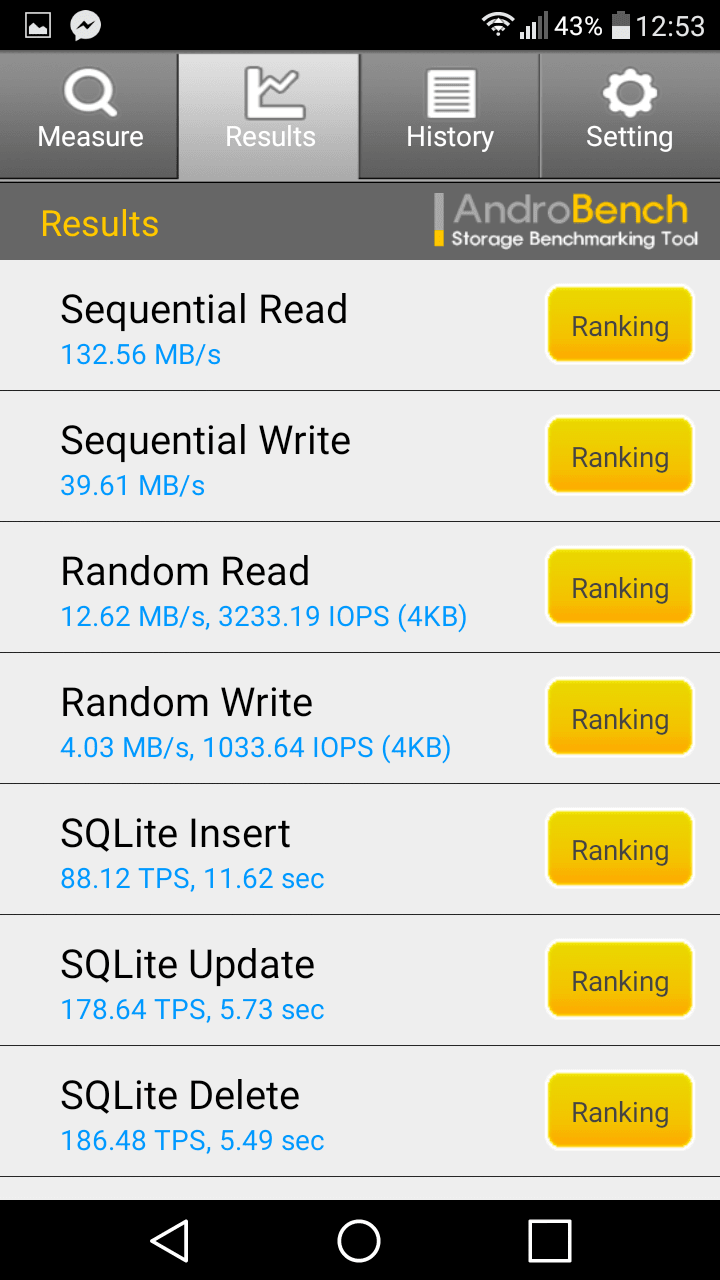720x1280 pixels.
Task: Open ranking for Random Write
Action: click(620, 718)
